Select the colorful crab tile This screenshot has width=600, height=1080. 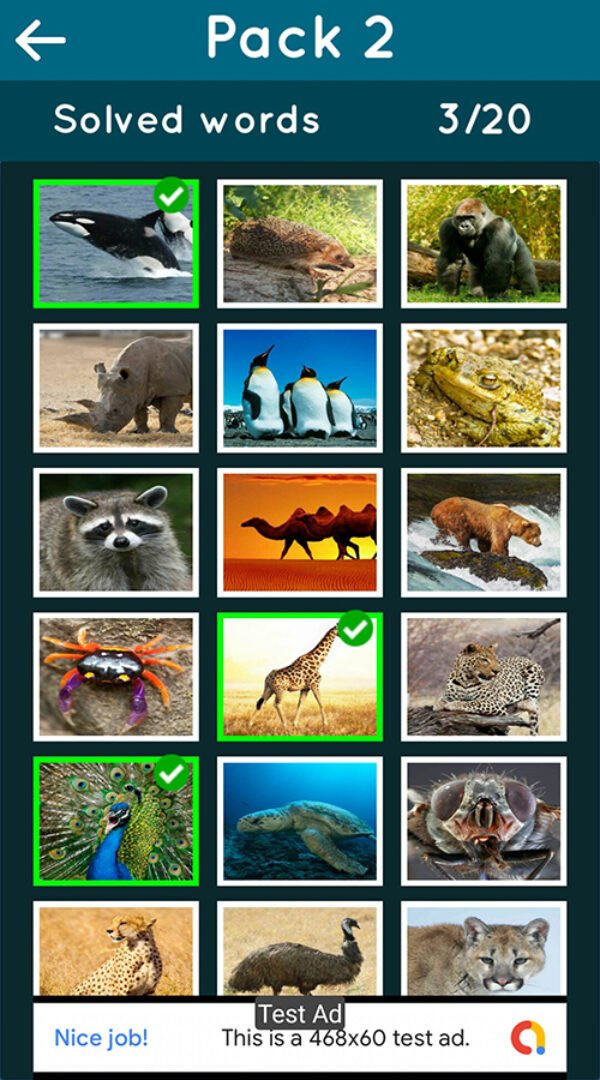click(x=116, y=676)
